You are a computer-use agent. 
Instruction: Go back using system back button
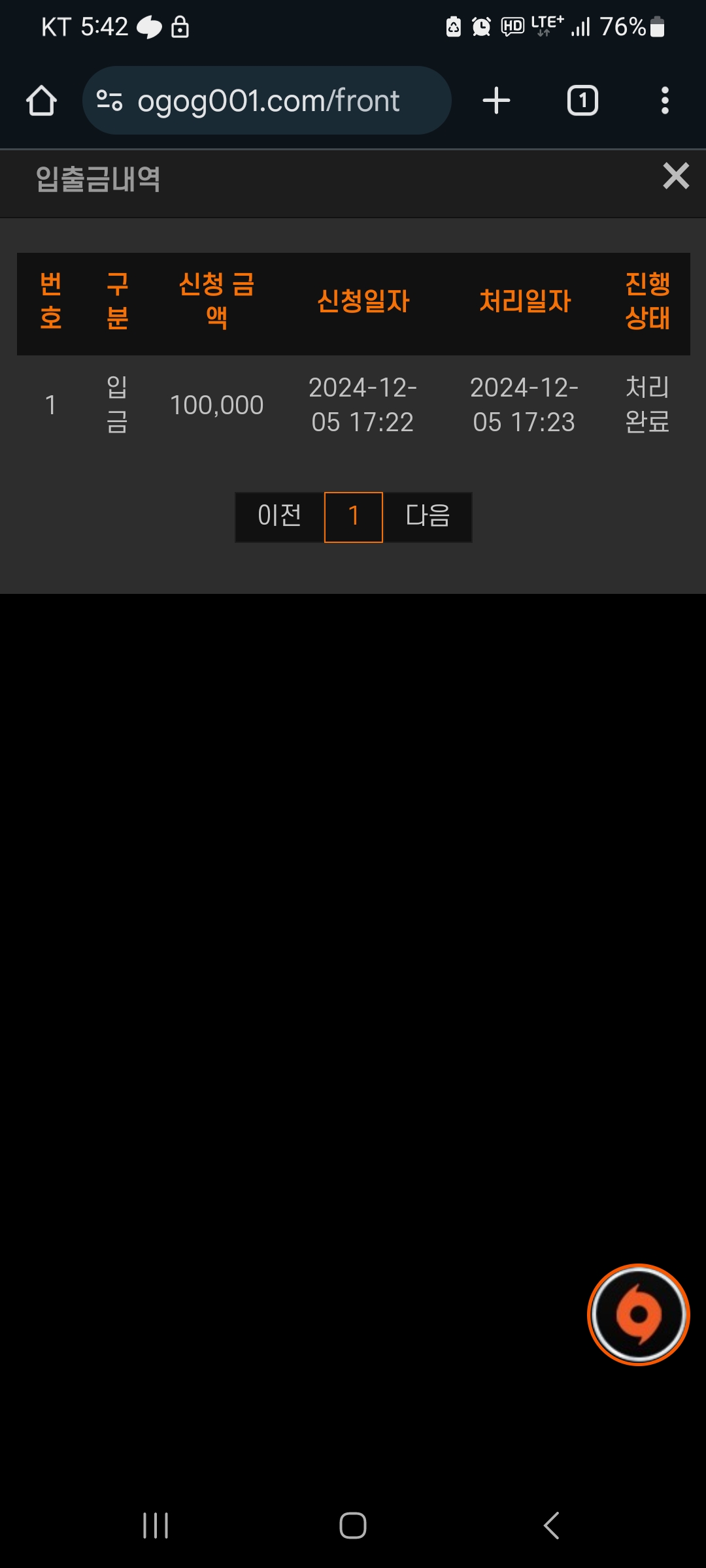(551, 1526)
